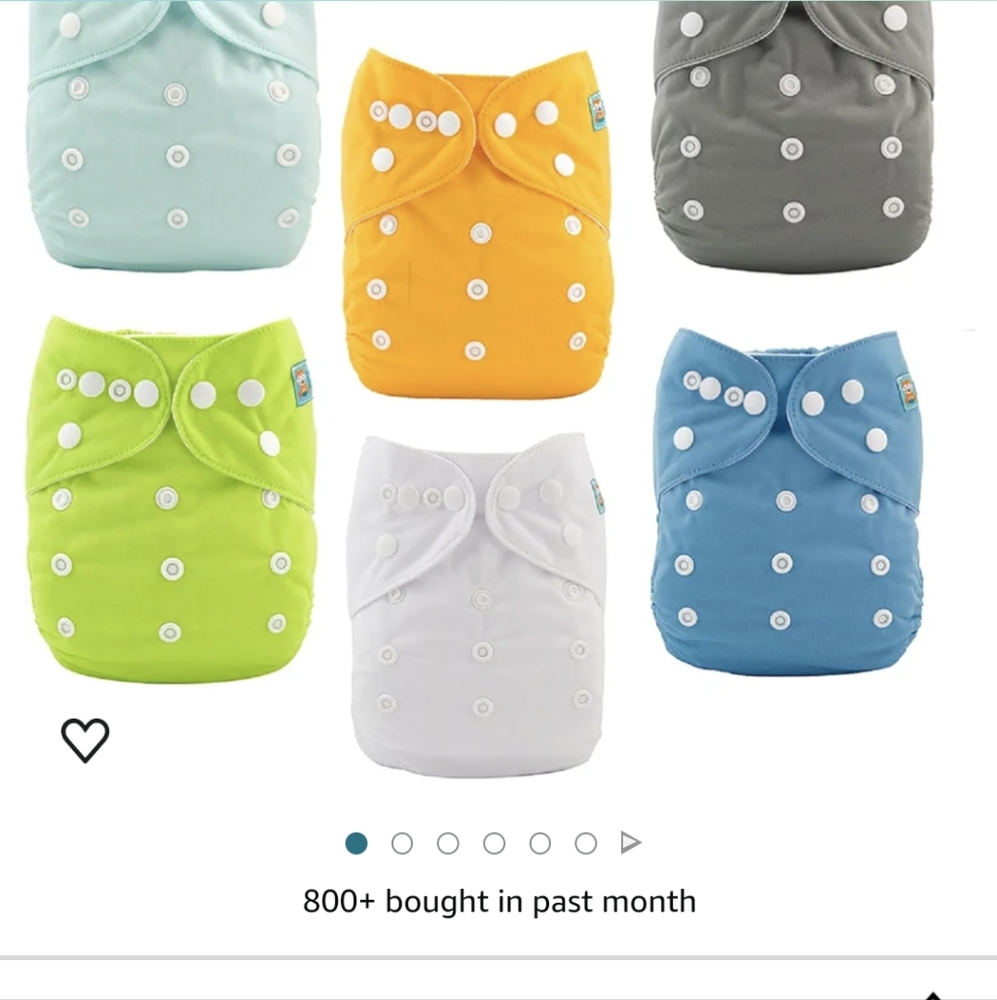Advance the gallery using the triangle chevron

point(631,843)
